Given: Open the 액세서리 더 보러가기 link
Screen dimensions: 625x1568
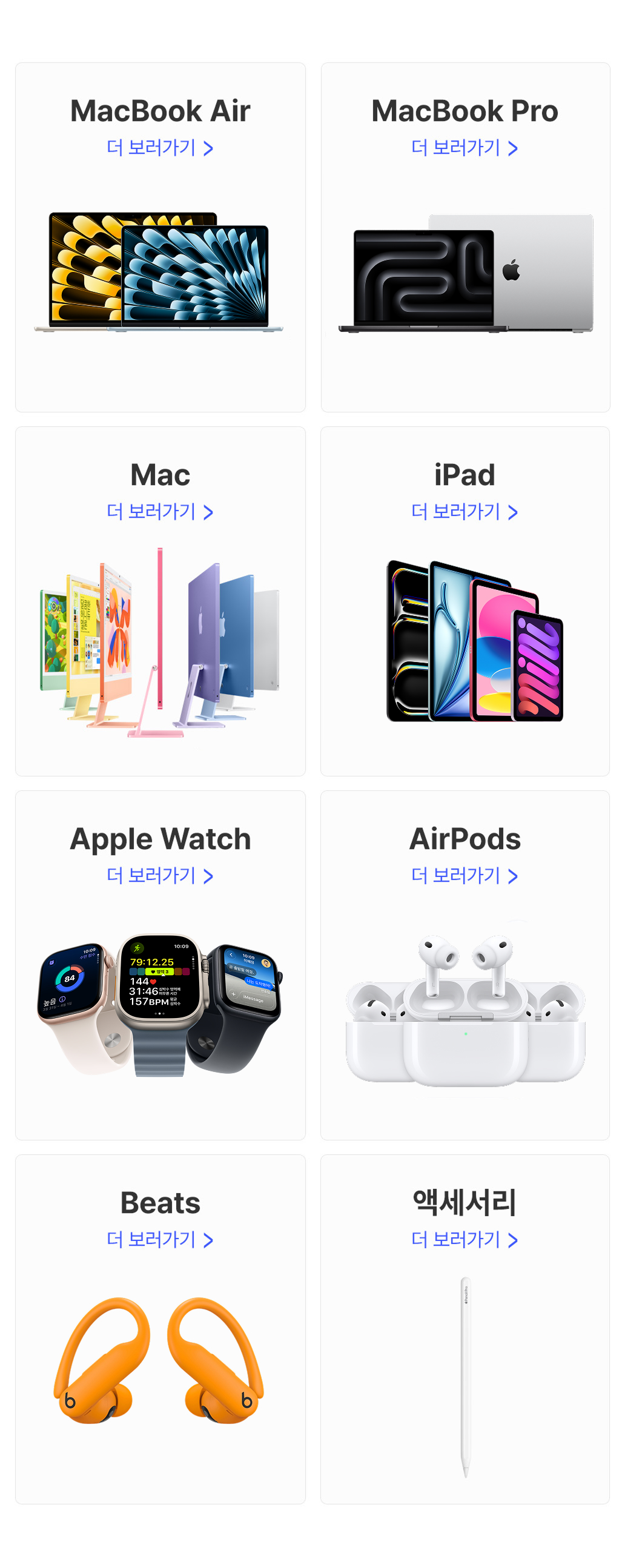Looking at the screenshot, I should (464, 1240).
